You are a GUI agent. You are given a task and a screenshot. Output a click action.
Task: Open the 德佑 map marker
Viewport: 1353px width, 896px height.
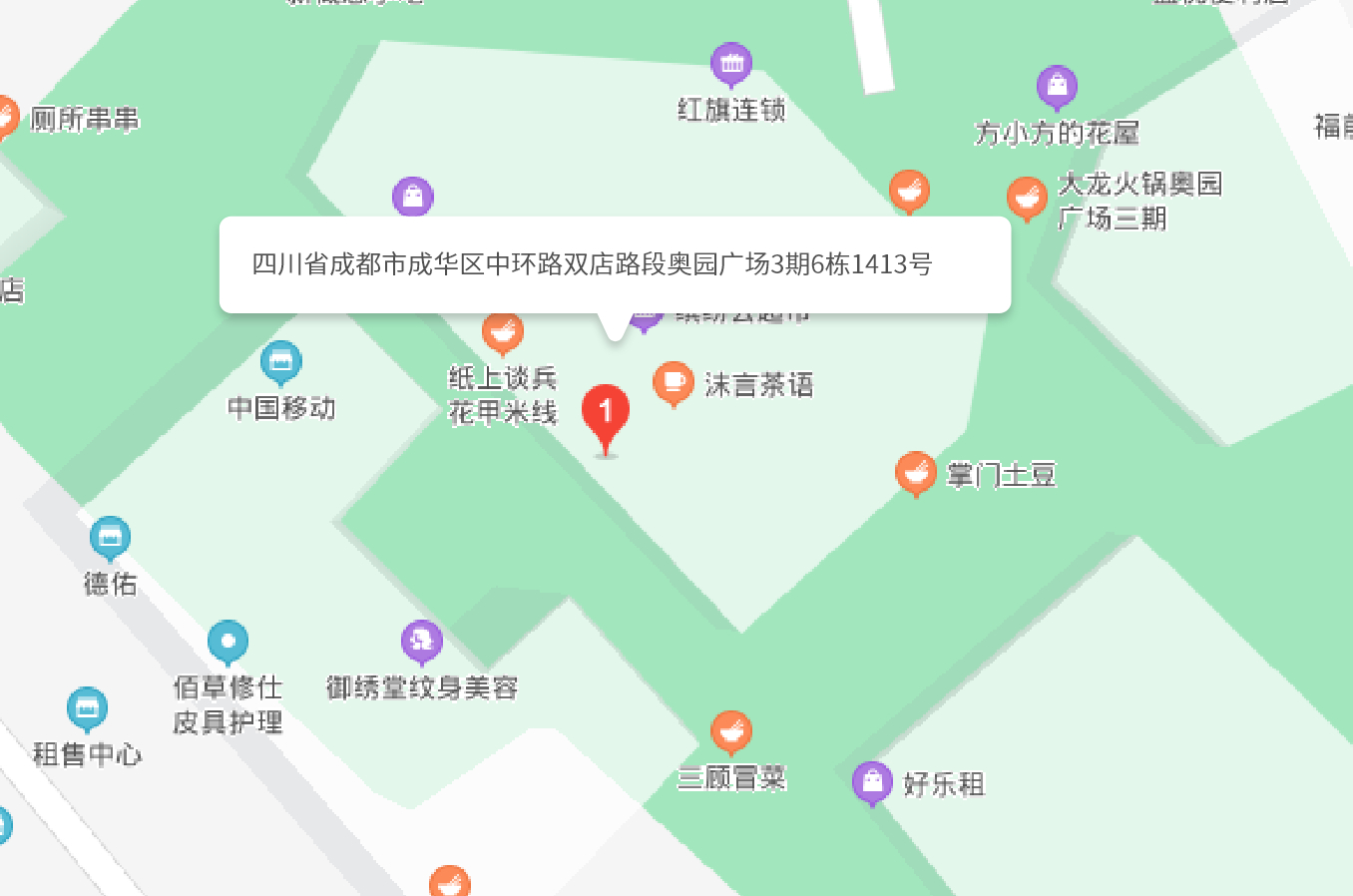point(110,539)
